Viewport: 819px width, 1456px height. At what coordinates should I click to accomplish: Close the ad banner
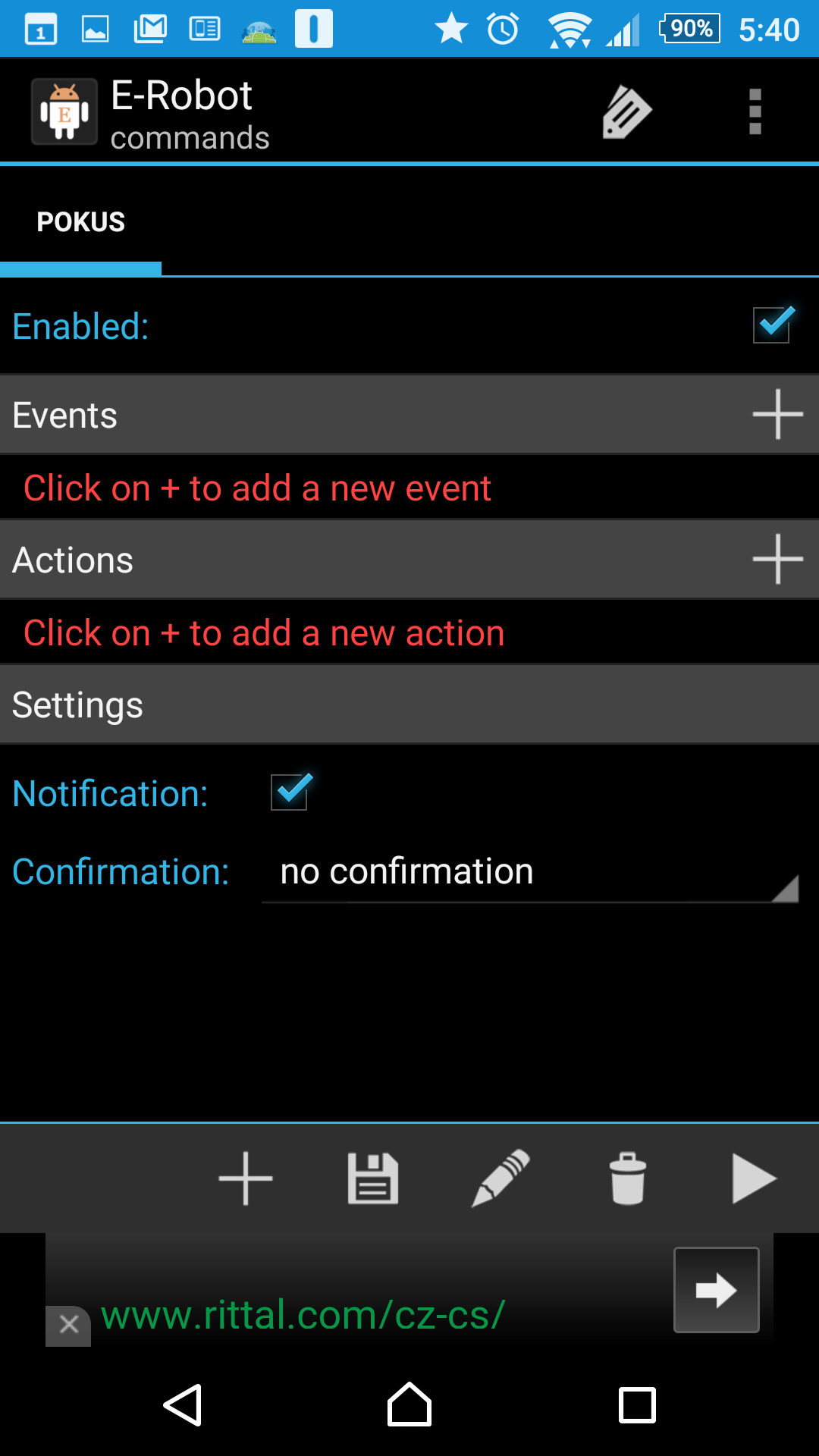(68, 1326)
